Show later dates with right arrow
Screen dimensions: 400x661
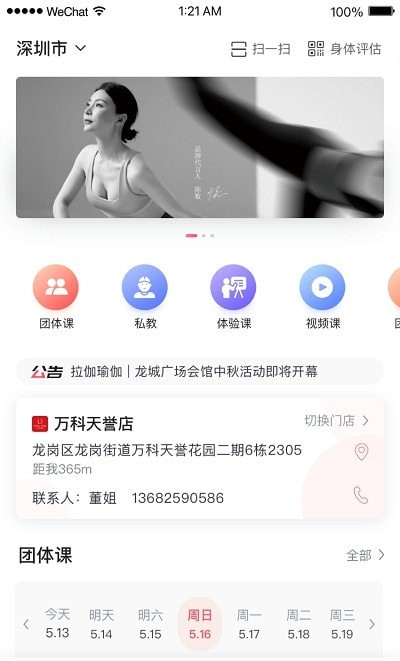point(372,624)
